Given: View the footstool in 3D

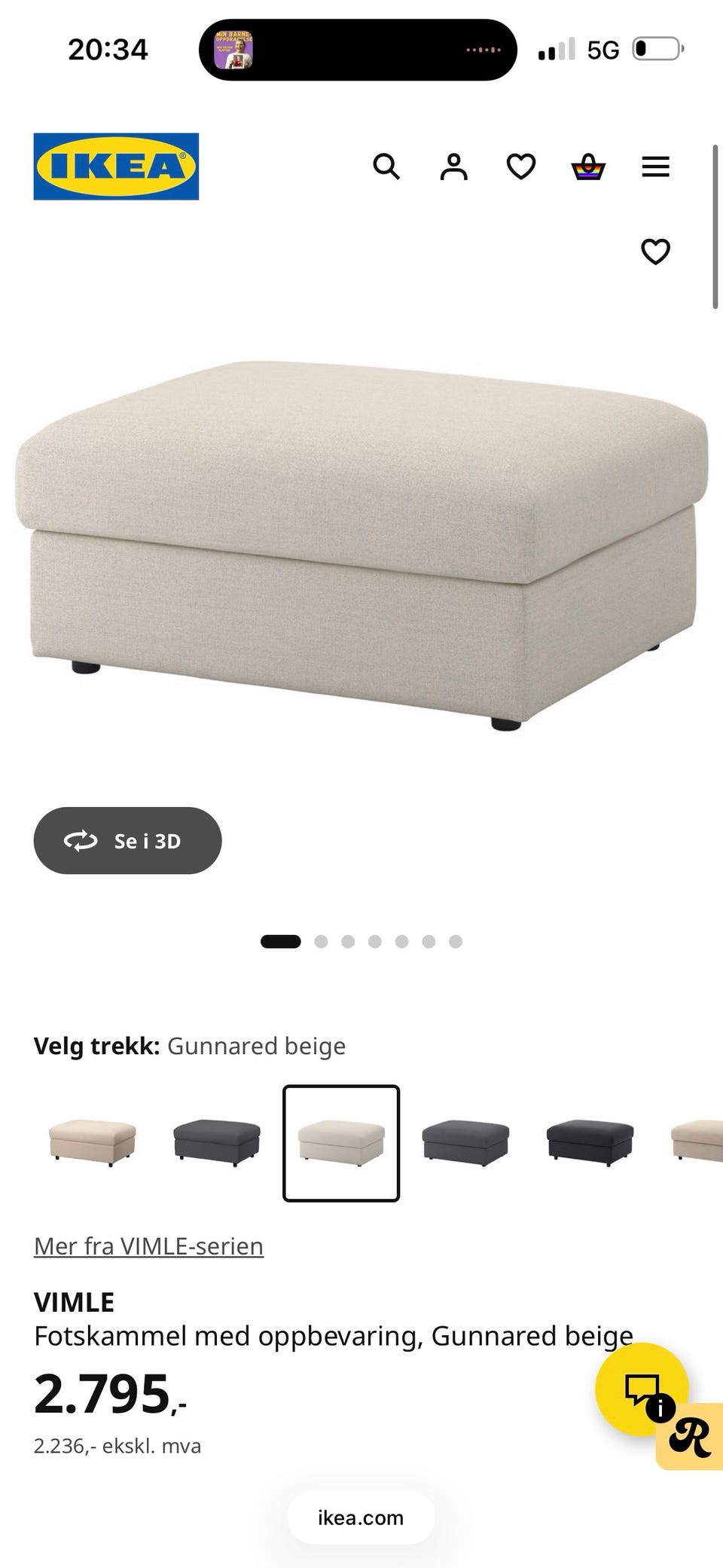Looking at the screenshot, I should tap(127, 840).
